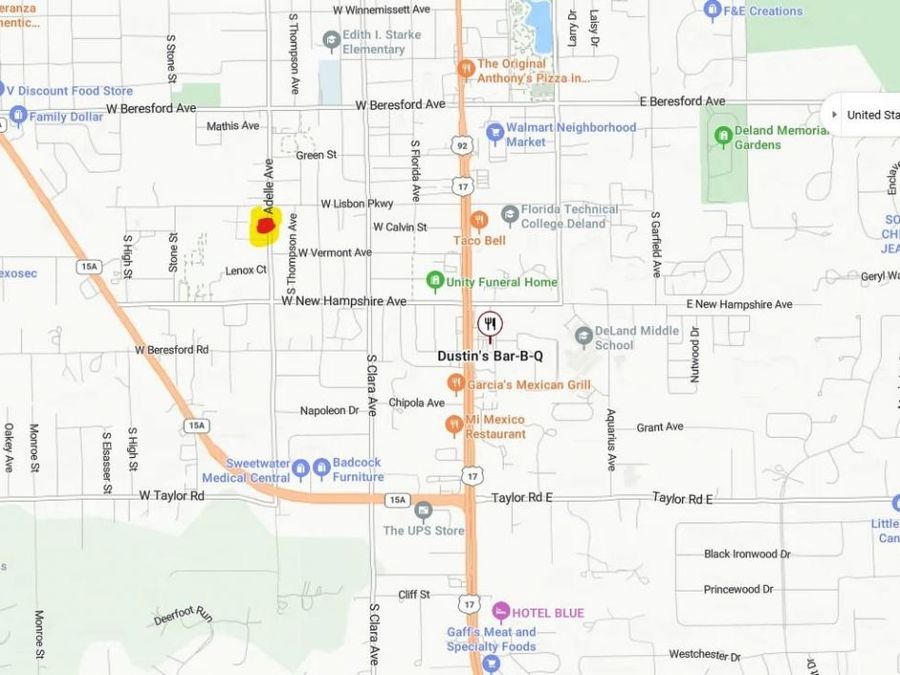The height and width of the screenshot is (675, 900).
Task: Open Badcock Furniture store pin
Action: coord(322,468)
